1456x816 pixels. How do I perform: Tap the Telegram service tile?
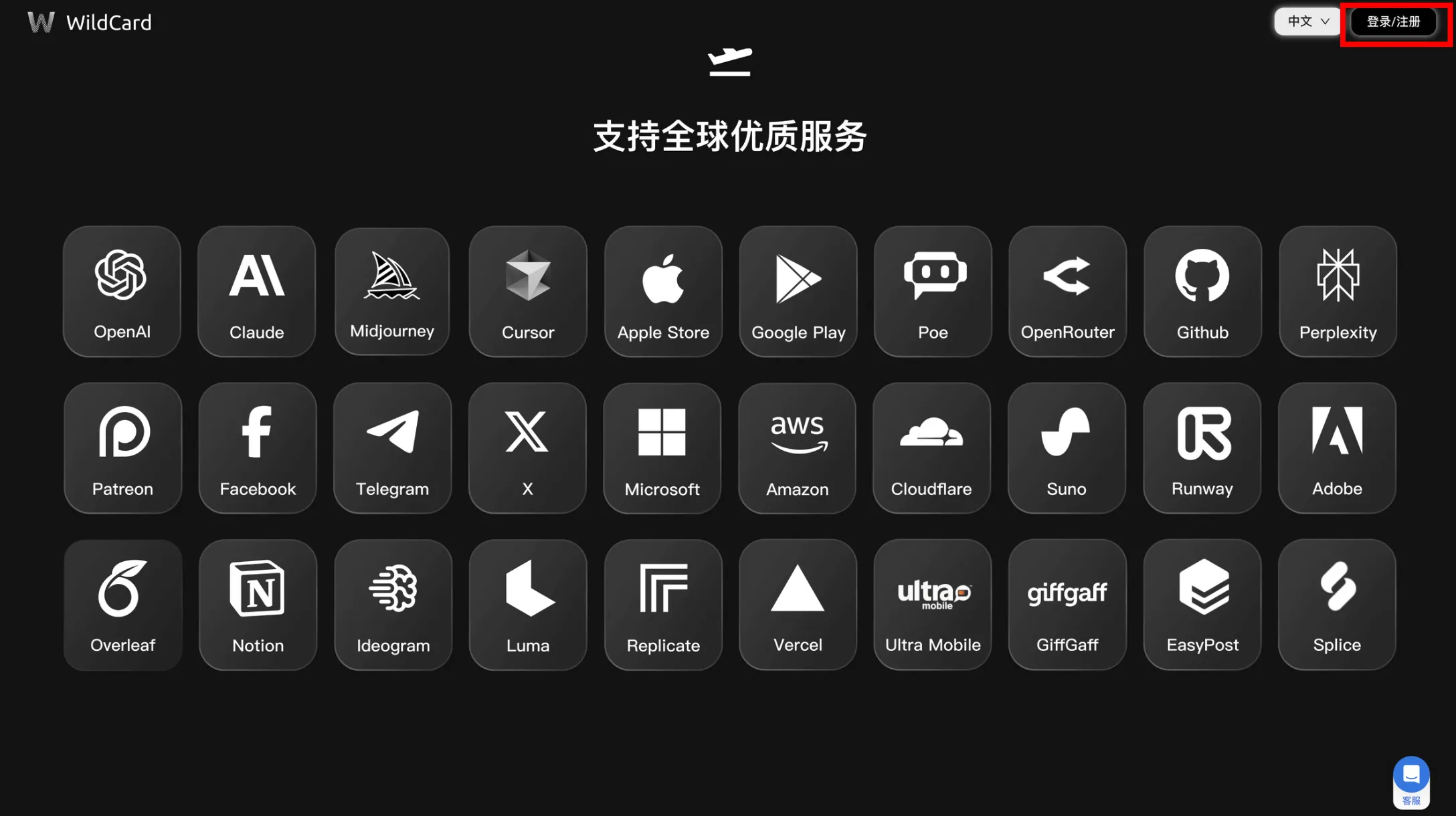pyautogui.click(x=392, y=448)
